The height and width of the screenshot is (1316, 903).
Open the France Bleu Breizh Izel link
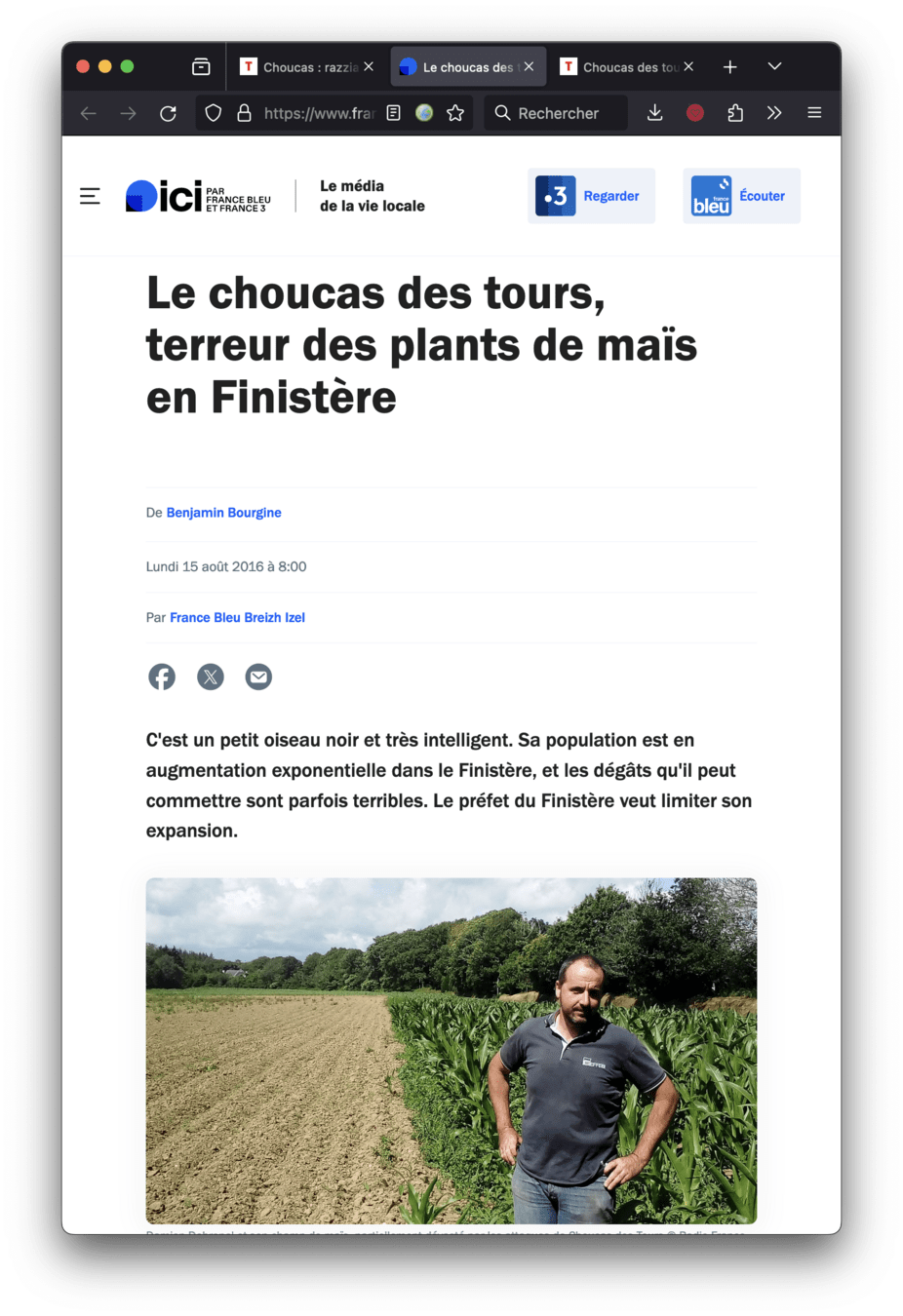click(237, 618)
